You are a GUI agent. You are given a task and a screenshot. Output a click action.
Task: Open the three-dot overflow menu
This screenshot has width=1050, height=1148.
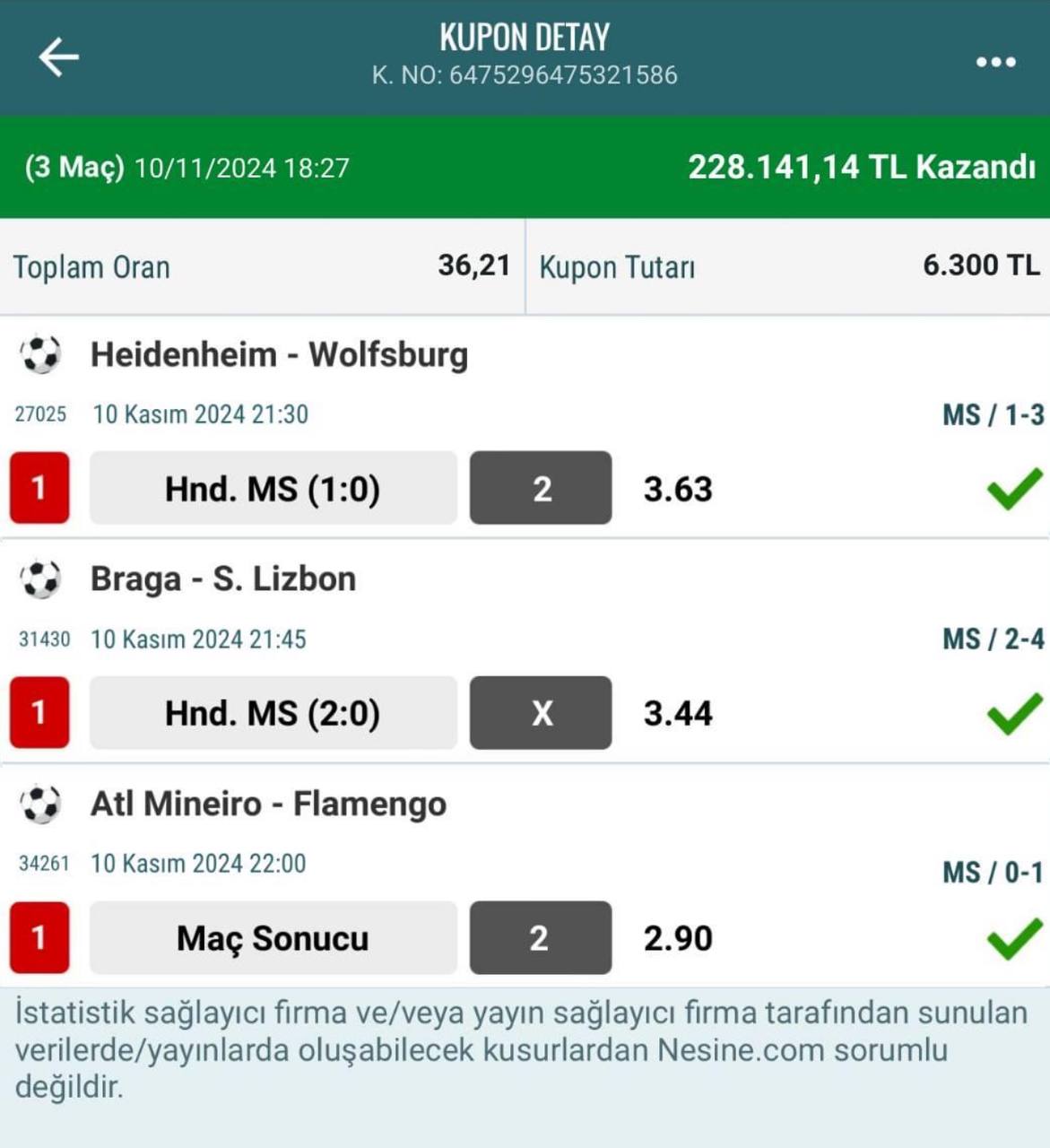[995, 62]
